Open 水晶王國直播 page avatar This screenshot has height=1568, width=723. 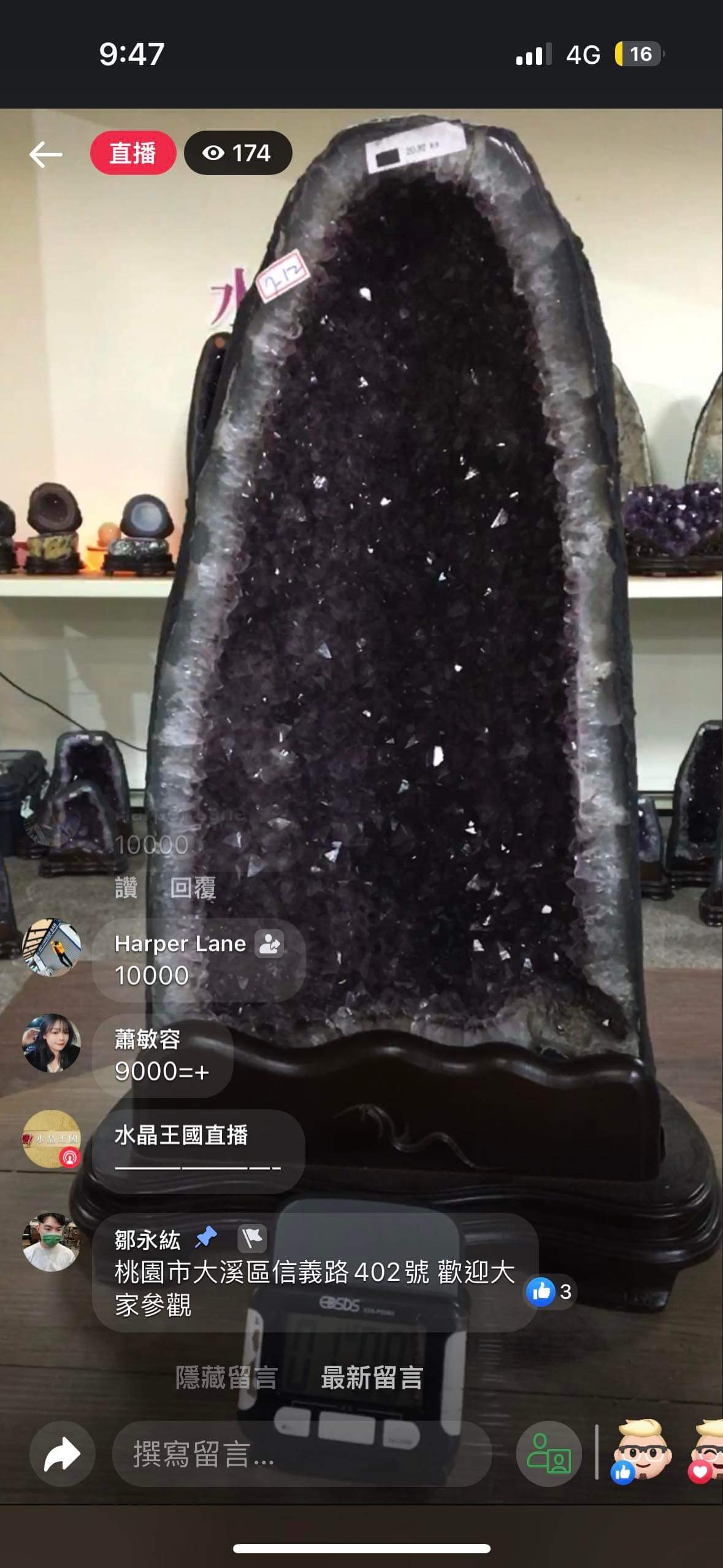pyautogui.click(x=52, y=1139)
